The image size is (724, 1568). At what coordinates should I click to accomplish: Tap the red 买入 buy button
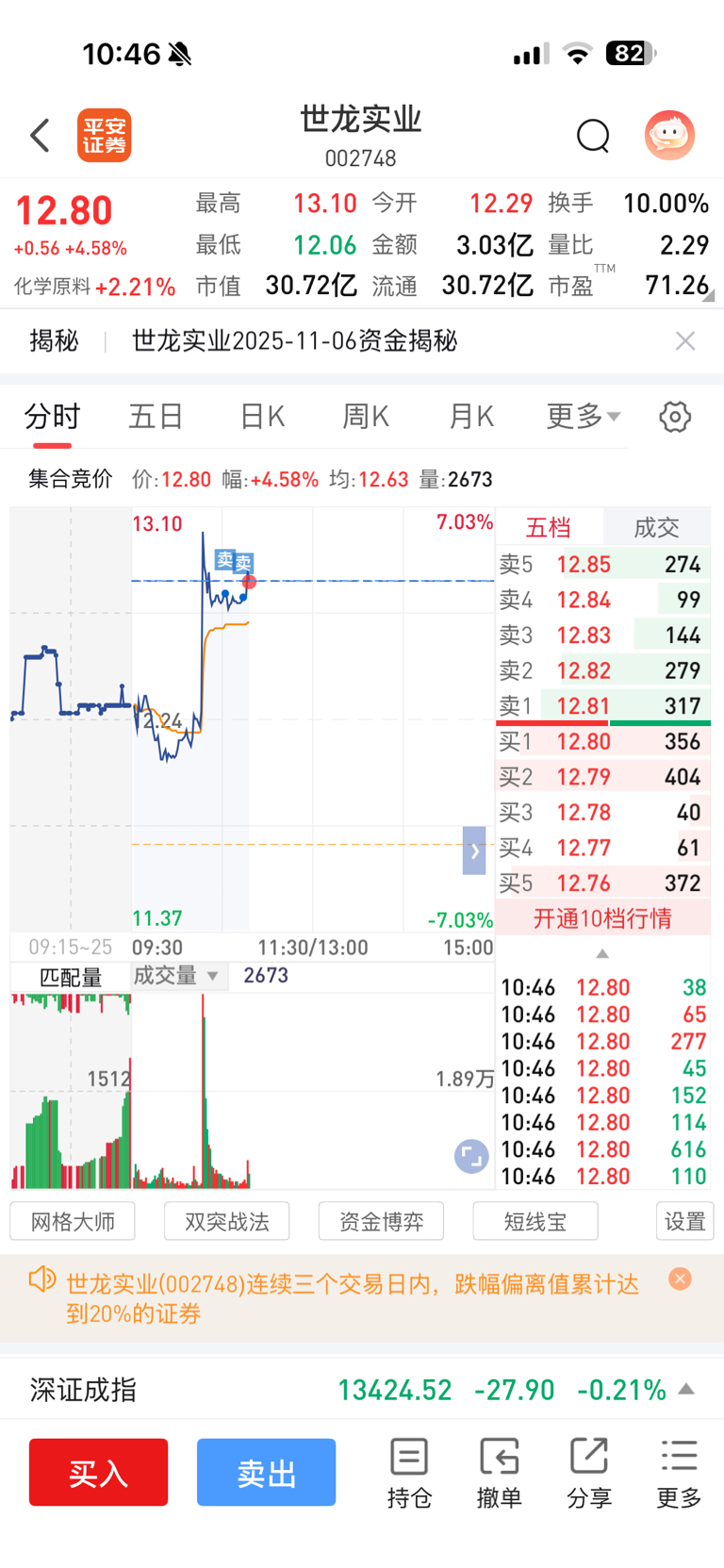[98, 1473]
